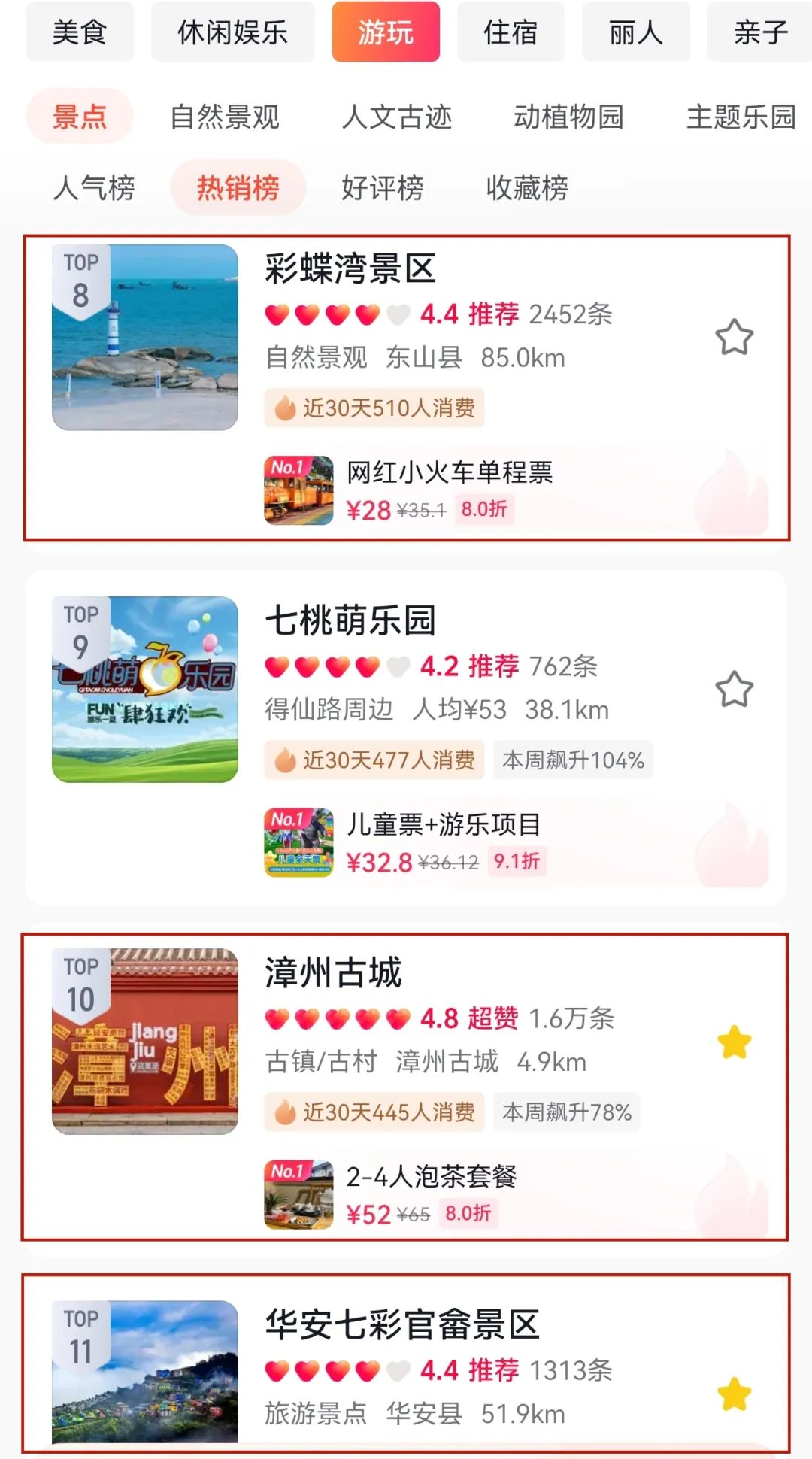Unfavorite 漳州古城 using the yellow star

(x=734, y=1042)
